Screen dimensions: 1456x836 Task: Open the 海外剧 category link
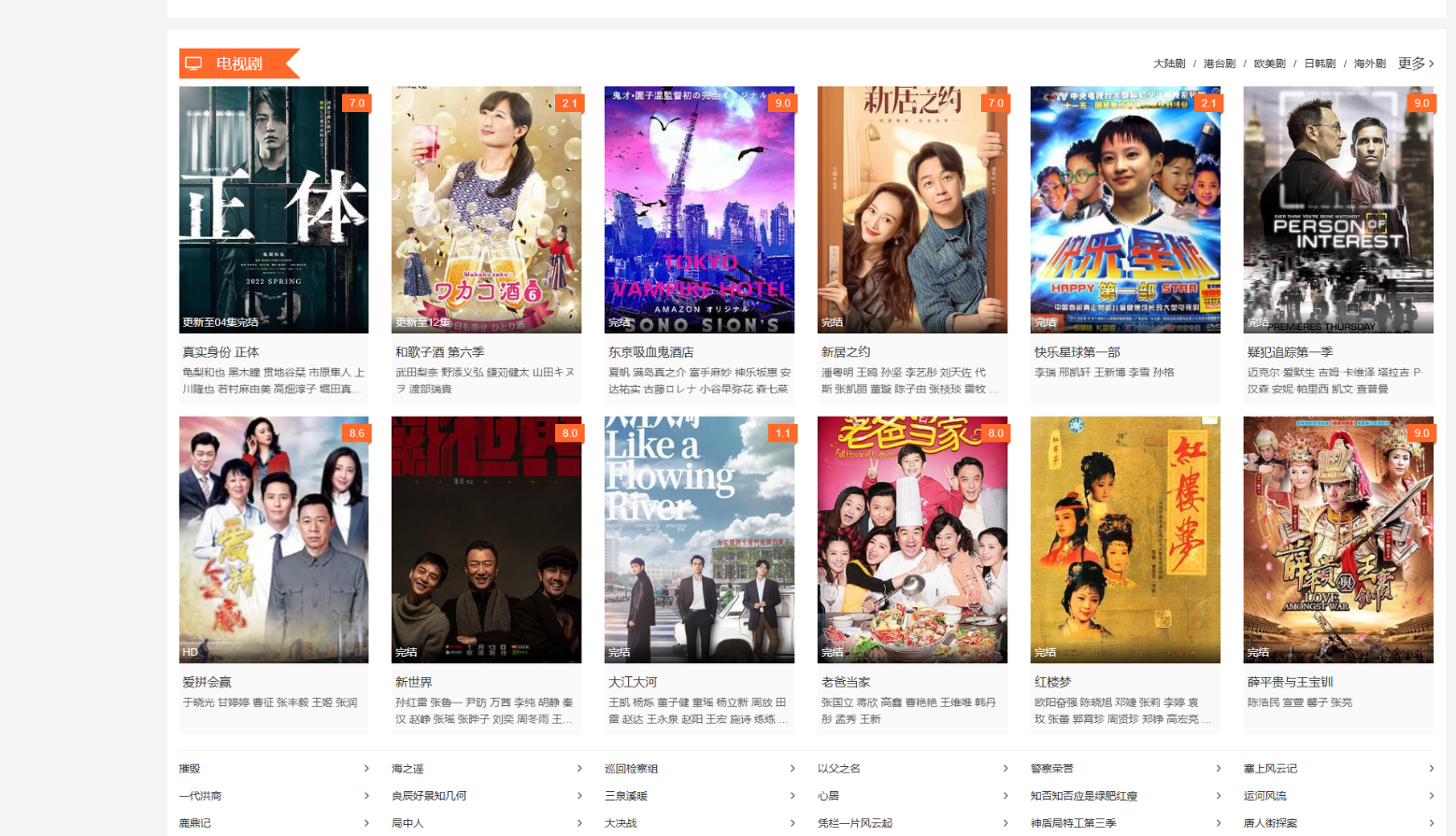pyautogui.click(x=1369, y=64)
